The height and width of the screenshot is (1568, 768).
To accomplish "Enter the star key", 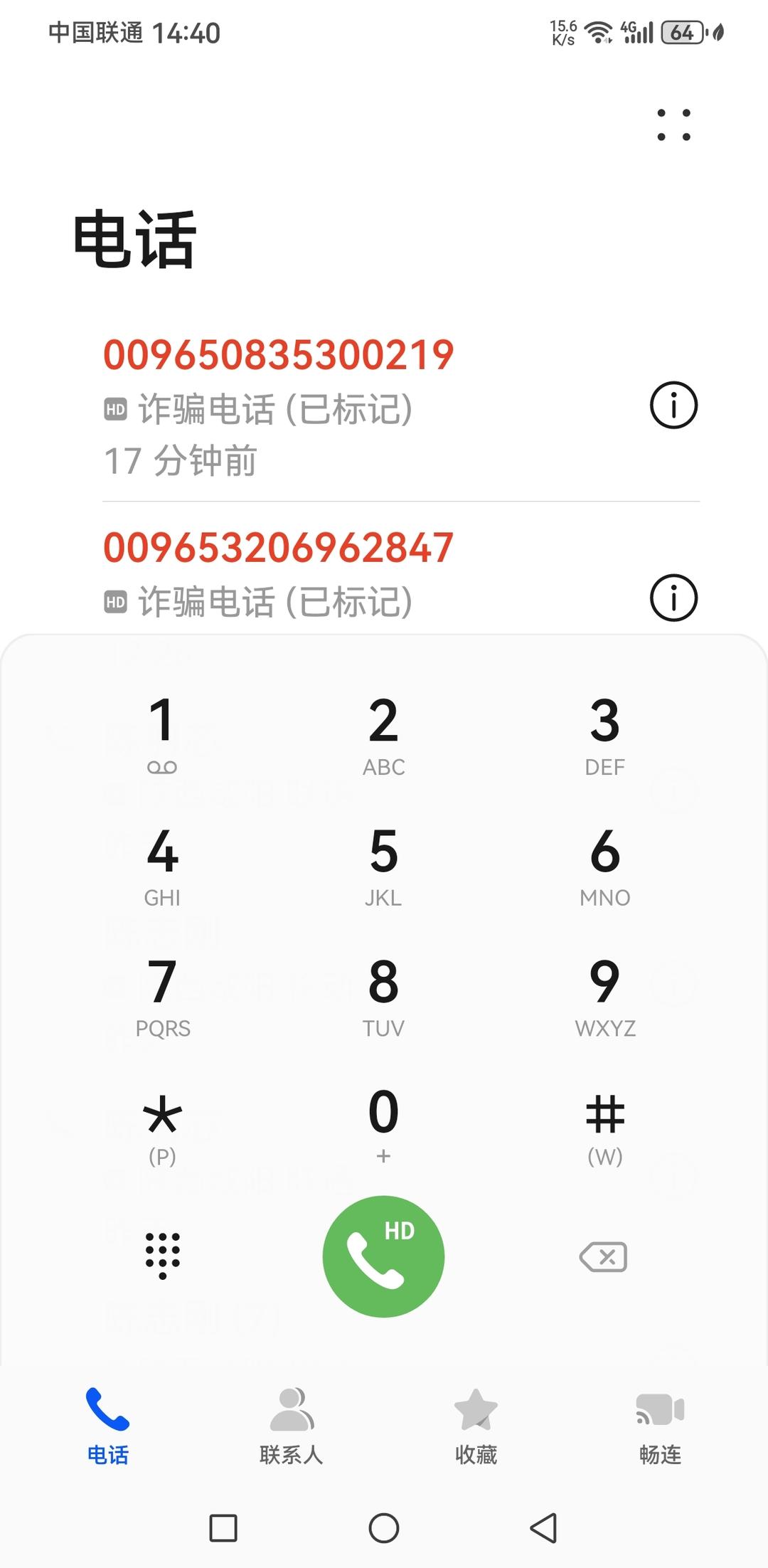I will [x=162, y=1125].
